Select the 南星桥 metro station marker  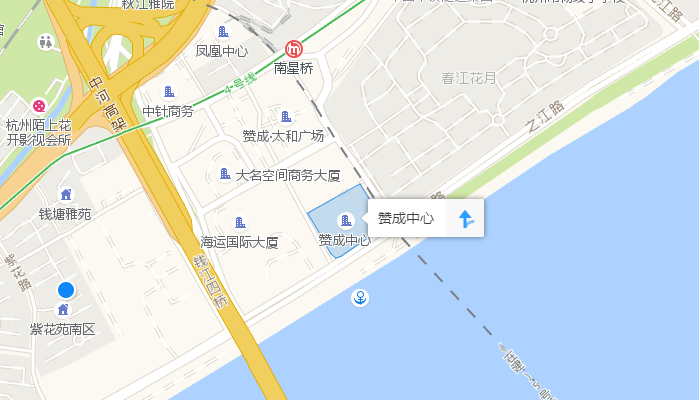[x=294, y=49]
